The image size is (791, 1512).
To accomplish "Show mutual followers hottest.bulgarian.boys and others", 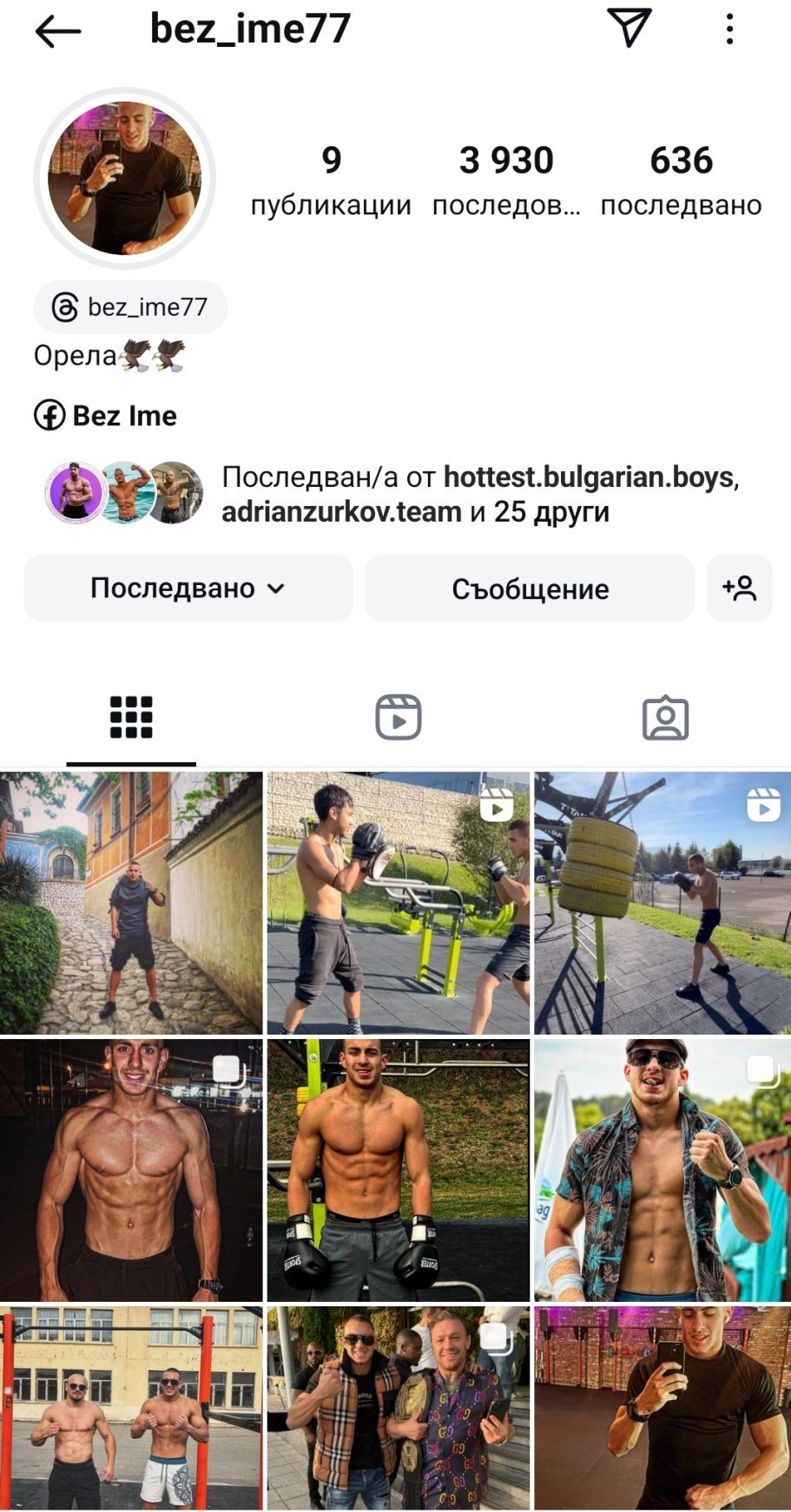I will pos(479,494).
